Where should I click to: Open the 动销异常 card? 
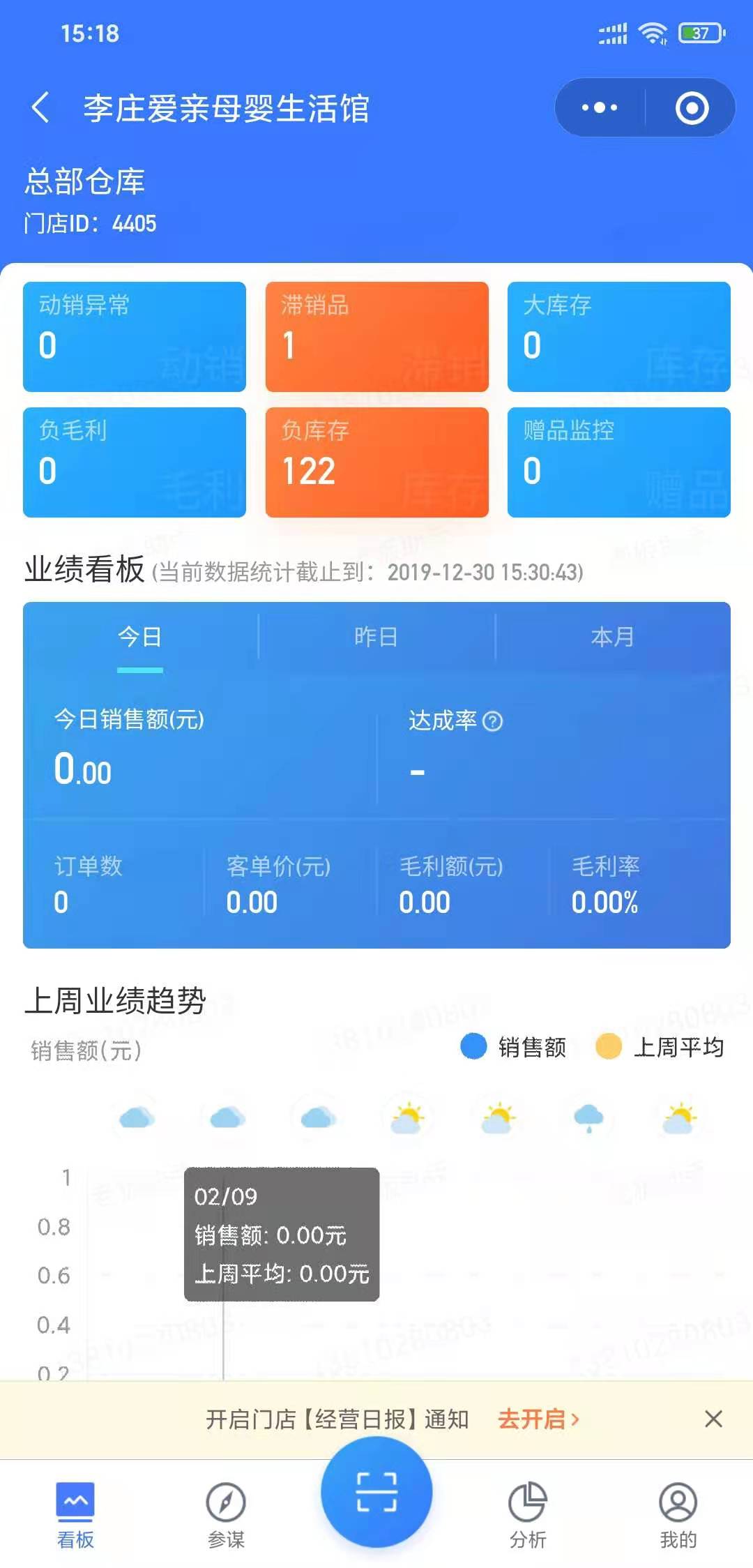click(x=135, y=337)
